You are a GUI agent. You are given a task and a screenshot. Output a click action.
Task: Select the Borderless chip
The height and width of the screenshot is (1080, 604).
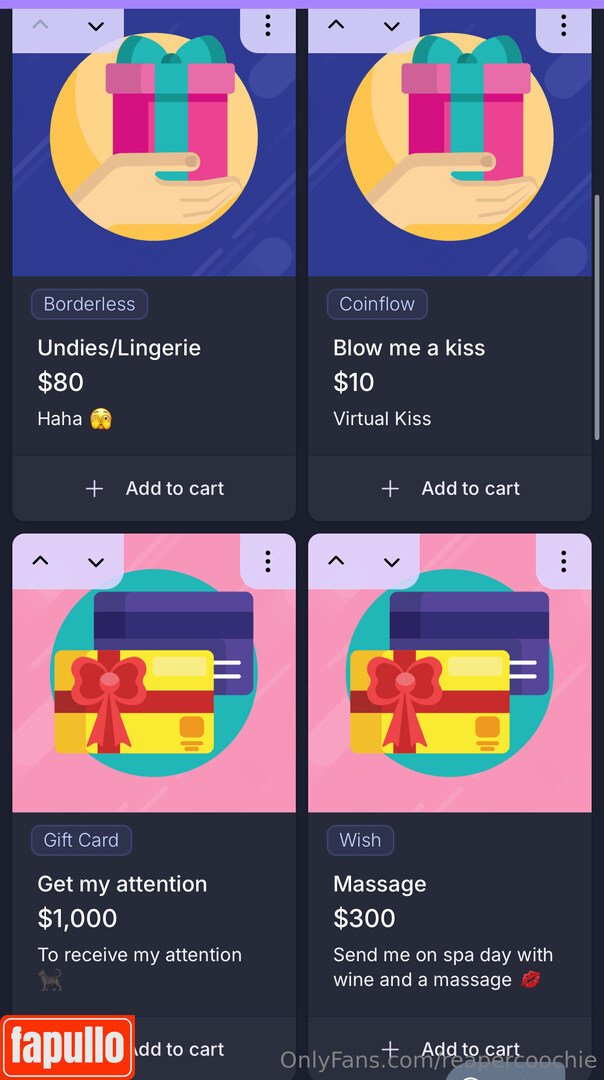[89, 304]
